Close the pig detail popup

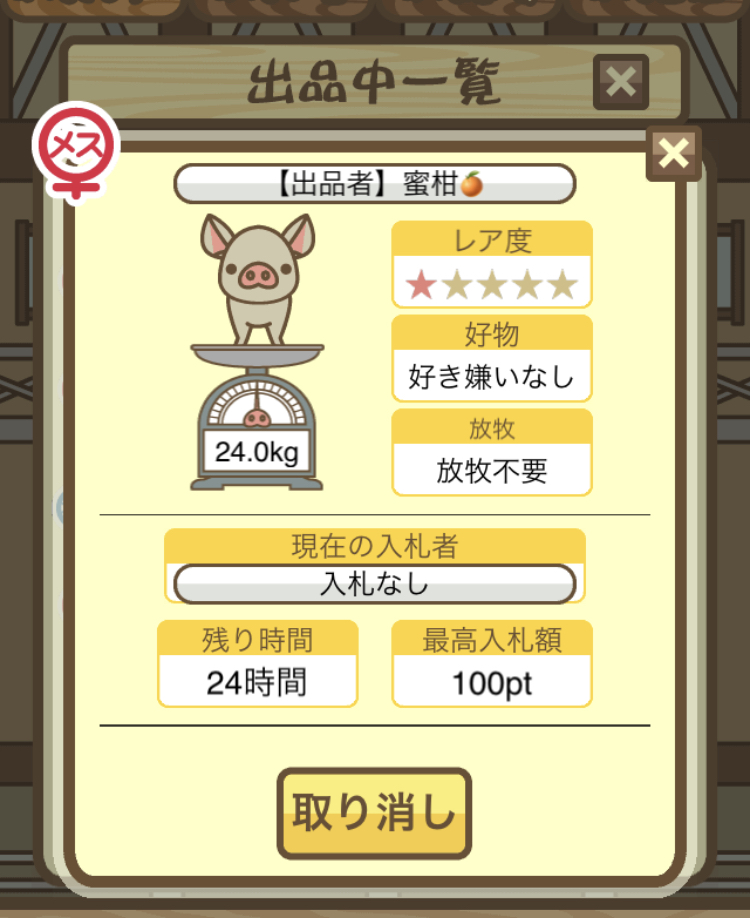(673, 153)
